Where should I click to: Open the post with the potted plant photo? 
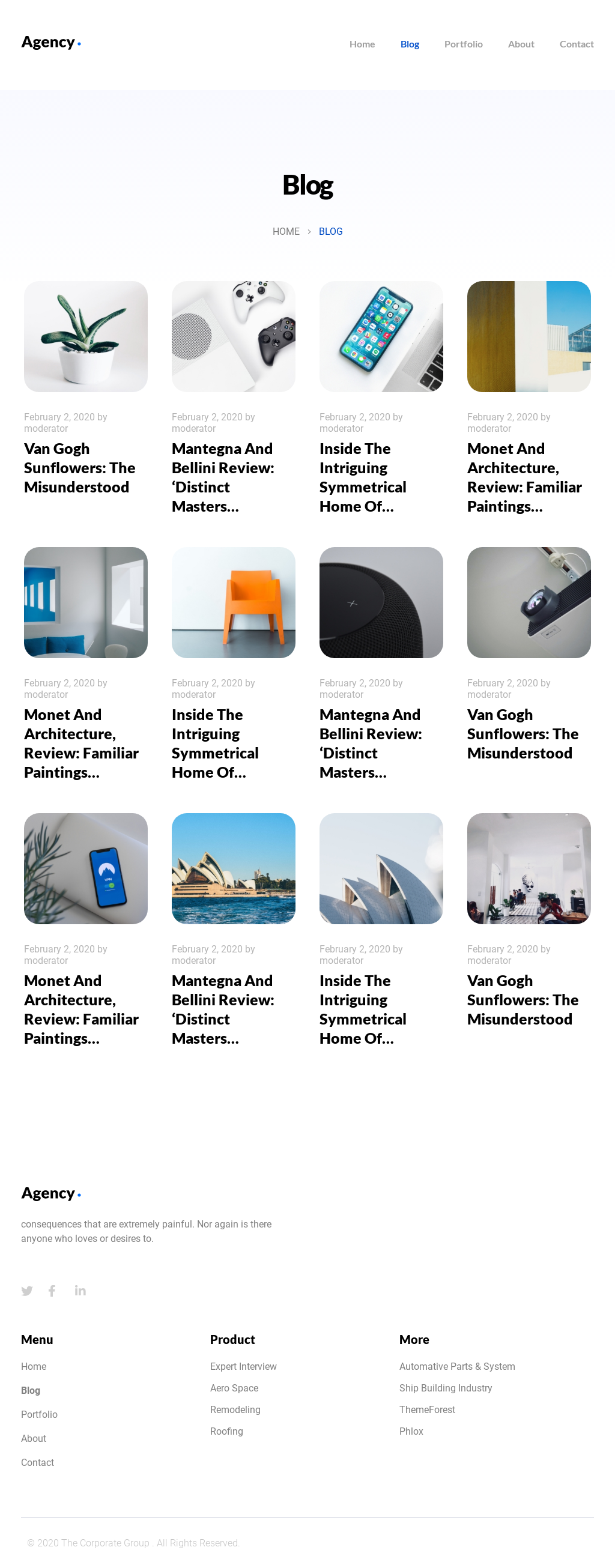click(x=85, y=336)
